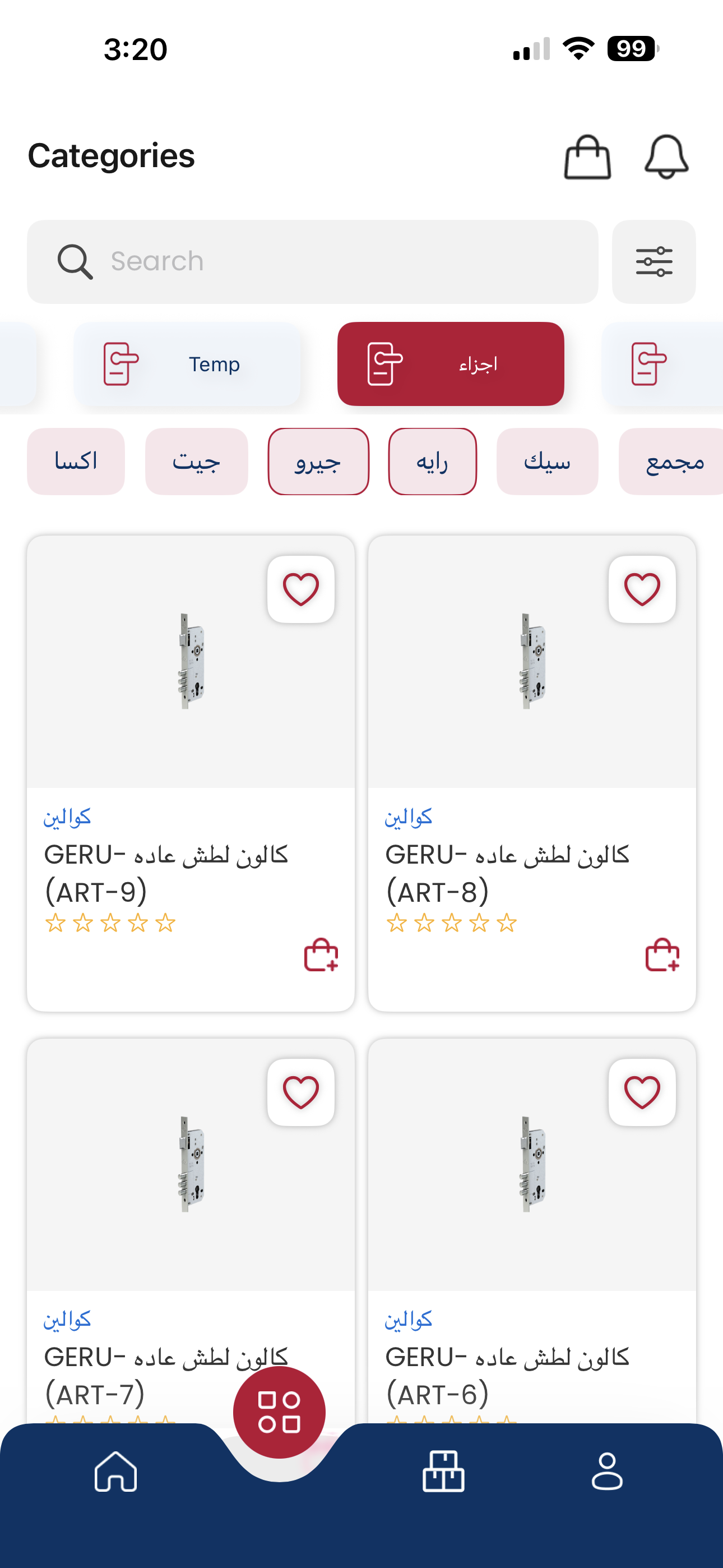
Task: Select the Temp category
Action: point(187,364)
